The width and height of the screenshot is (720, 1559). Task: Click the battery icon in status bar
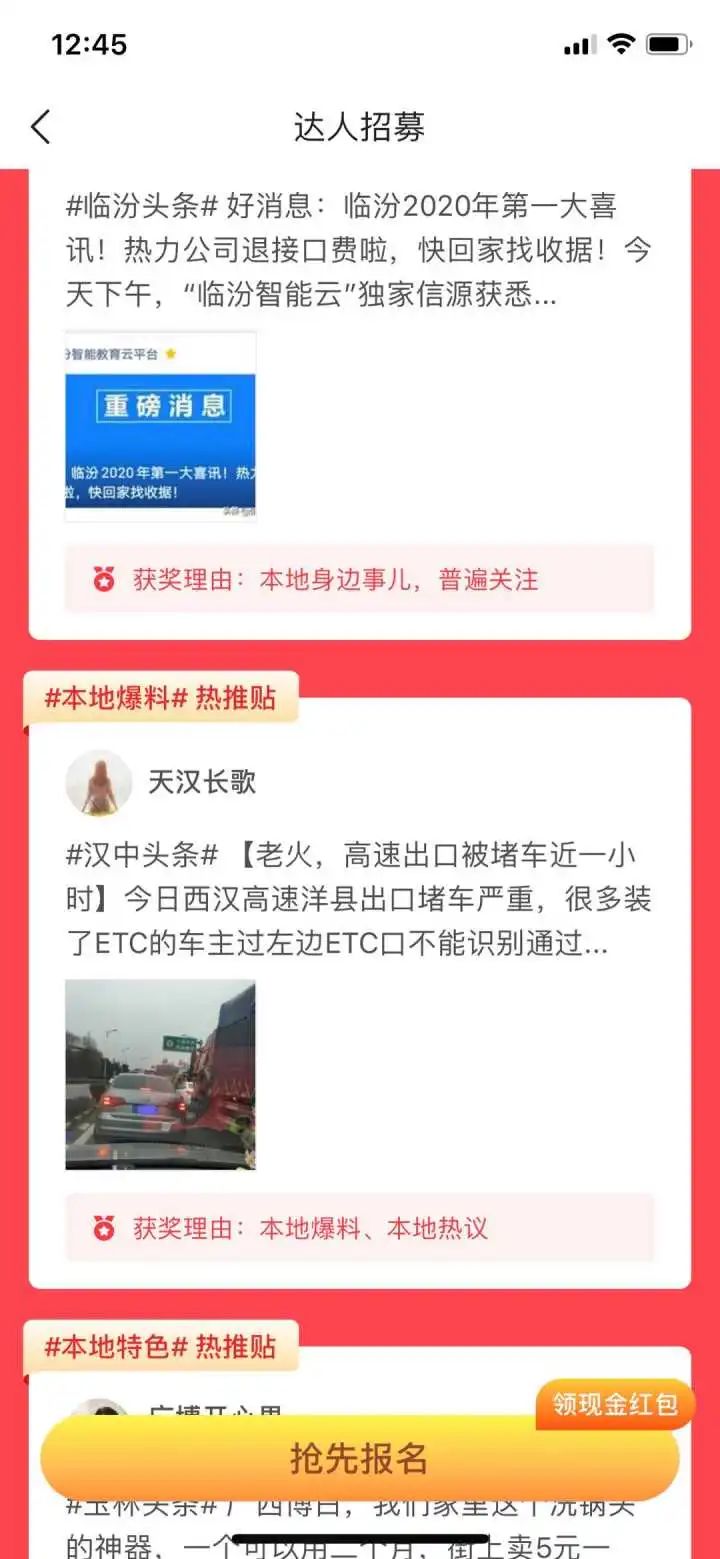(x=668, y=44)
